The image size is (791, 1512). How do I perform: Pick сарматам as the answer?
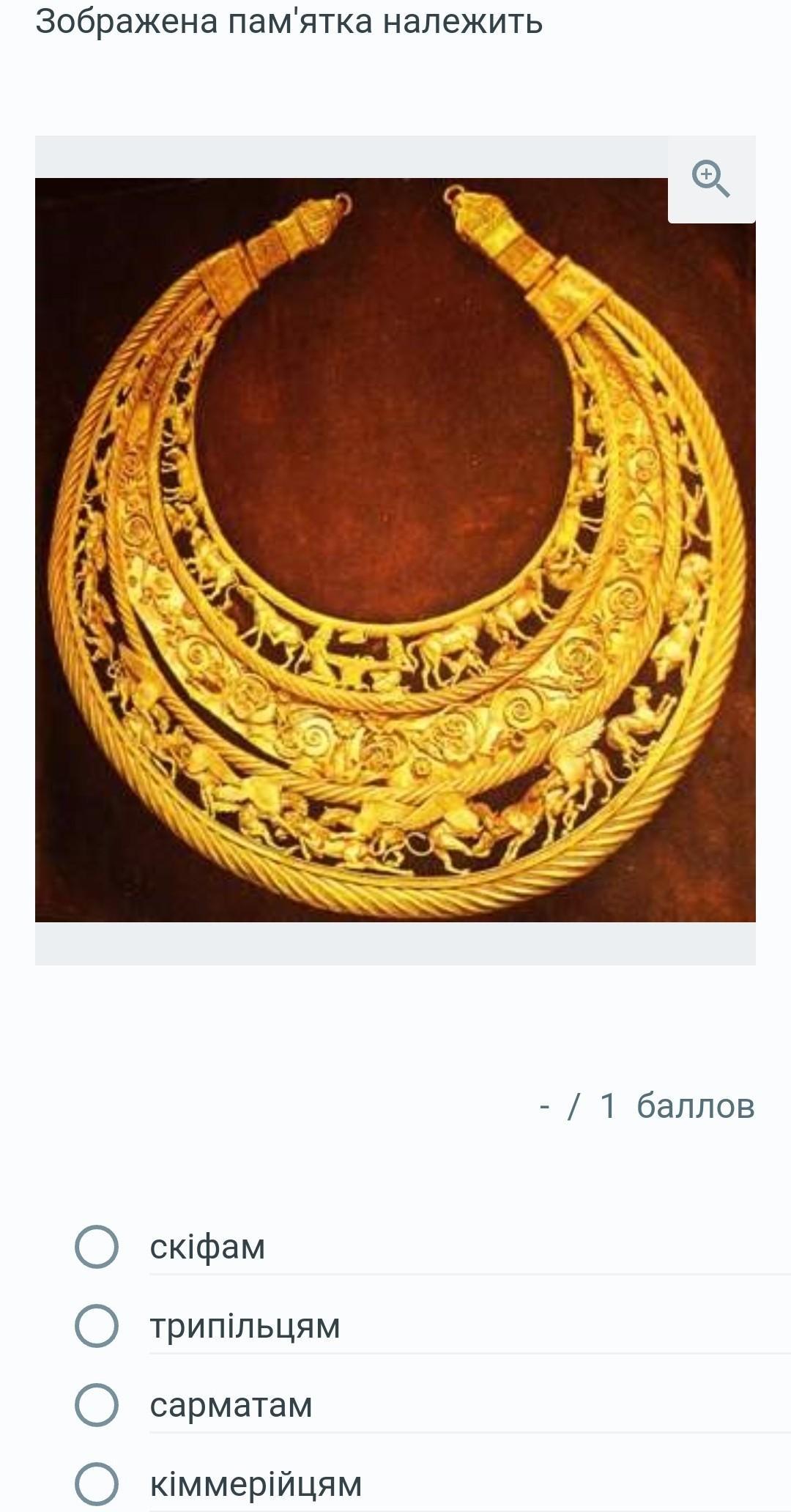coord(97,1404)
